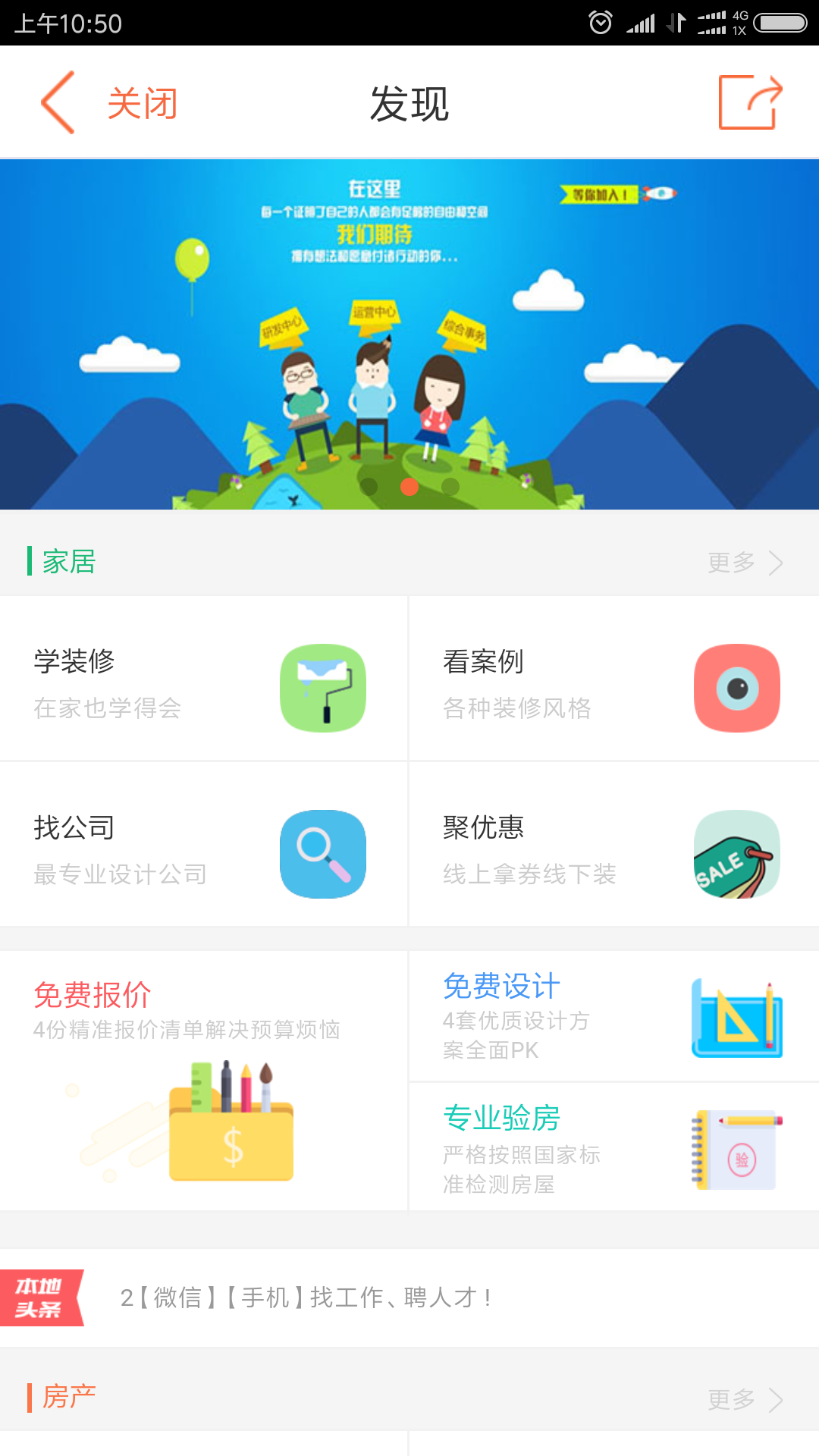Tap the eye icon for 看案例
The width and height of the screenshot is (819, 1456).
(736, 688)
